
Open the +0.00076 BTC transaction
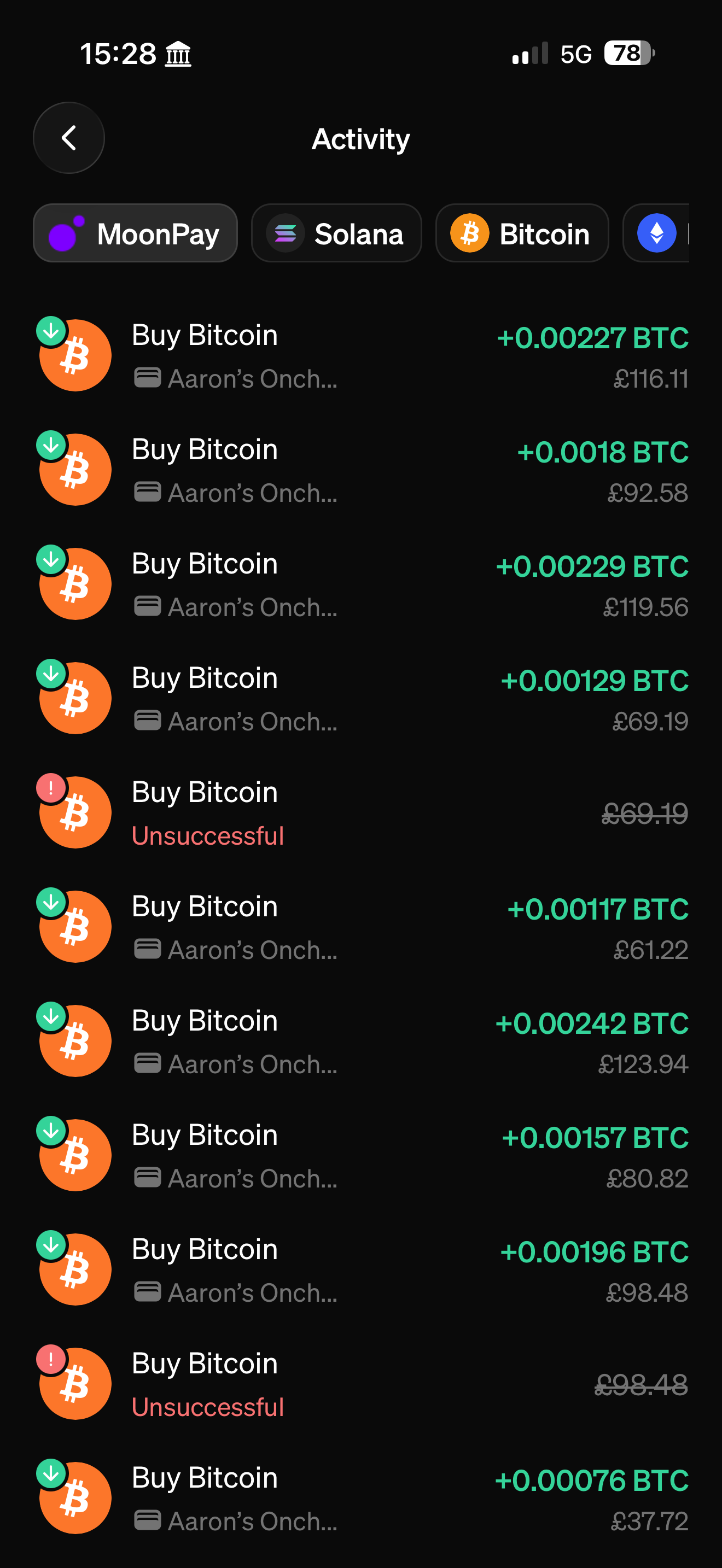pos(360,1499)
